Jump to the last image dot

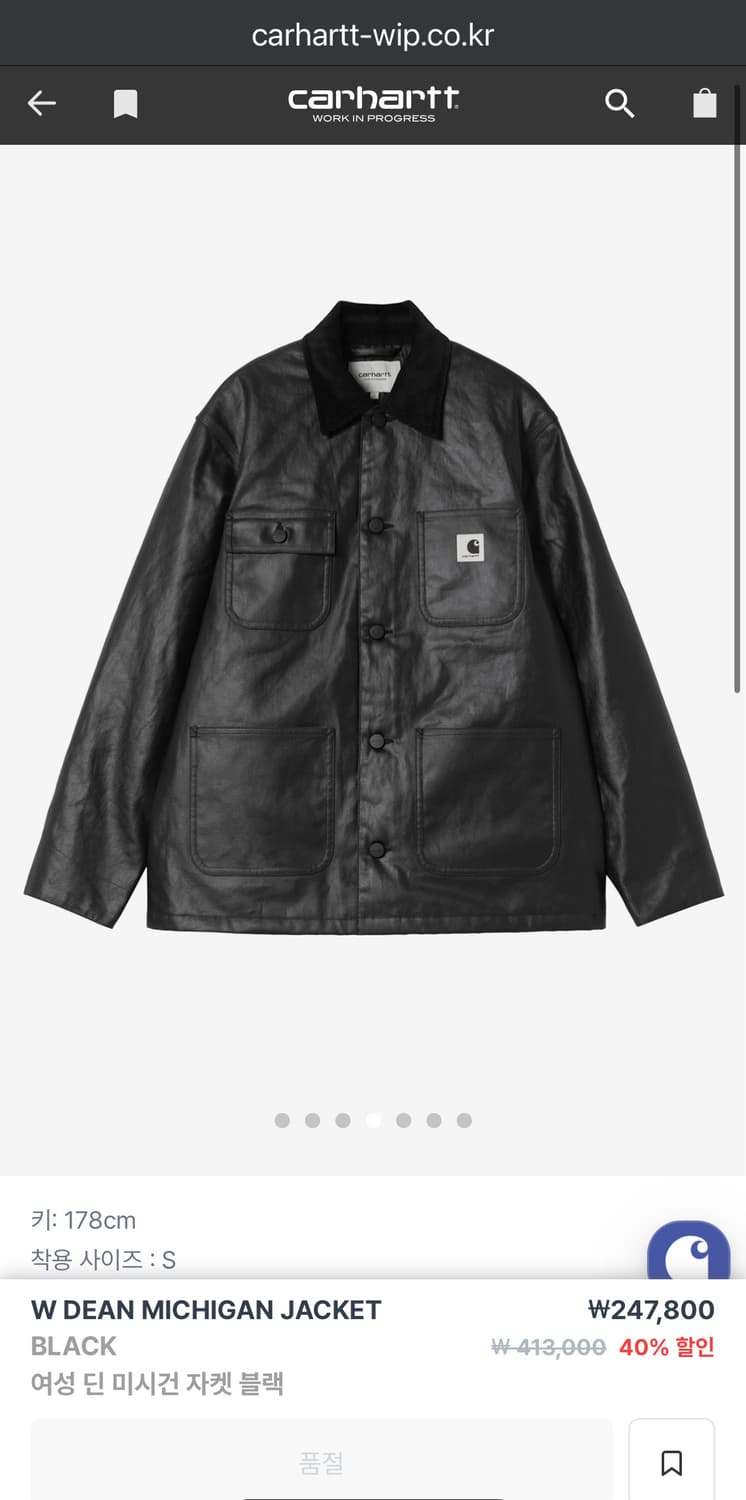tap(464, 1120)
